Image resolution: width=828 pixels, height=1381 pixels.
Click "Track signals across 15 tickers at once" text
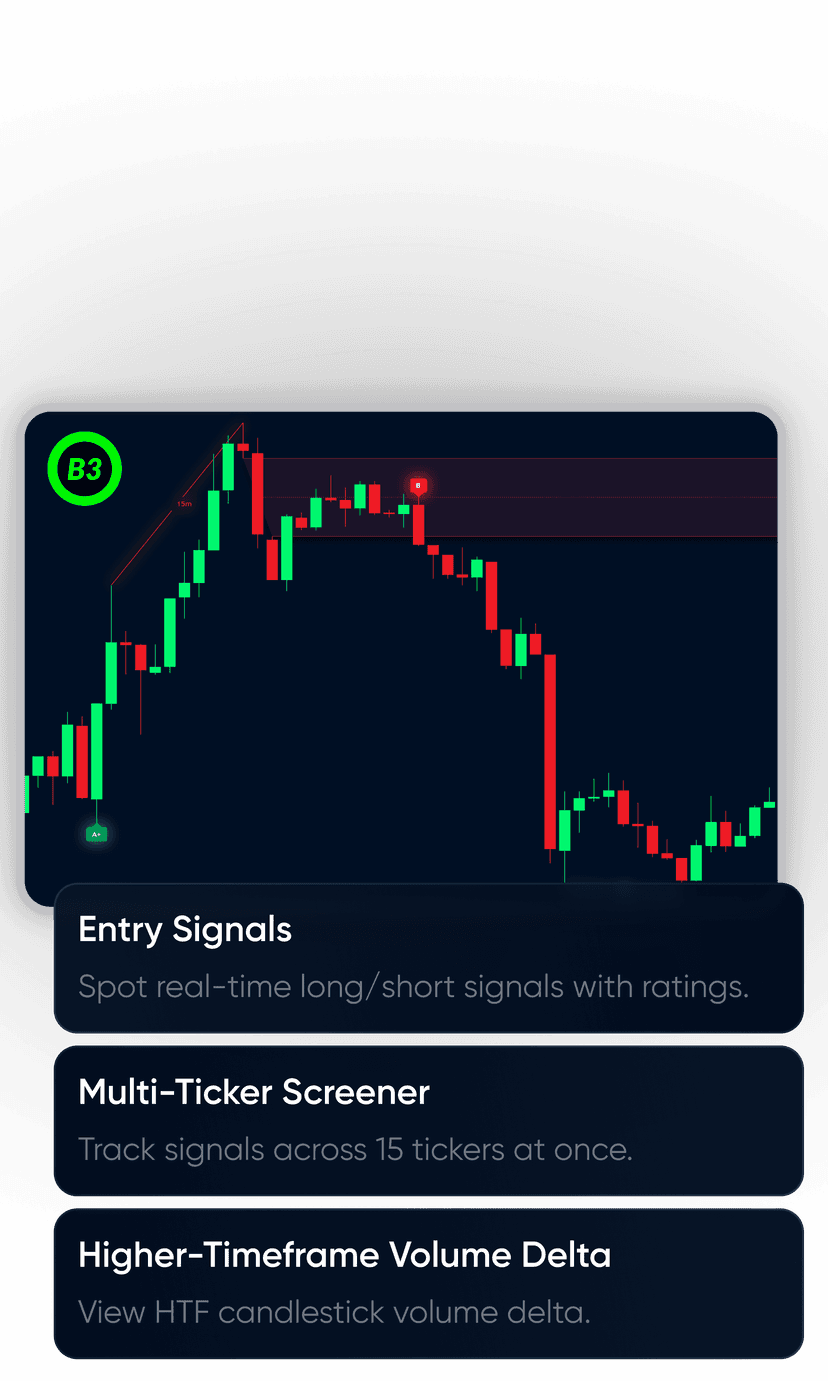pos(354,1149)
